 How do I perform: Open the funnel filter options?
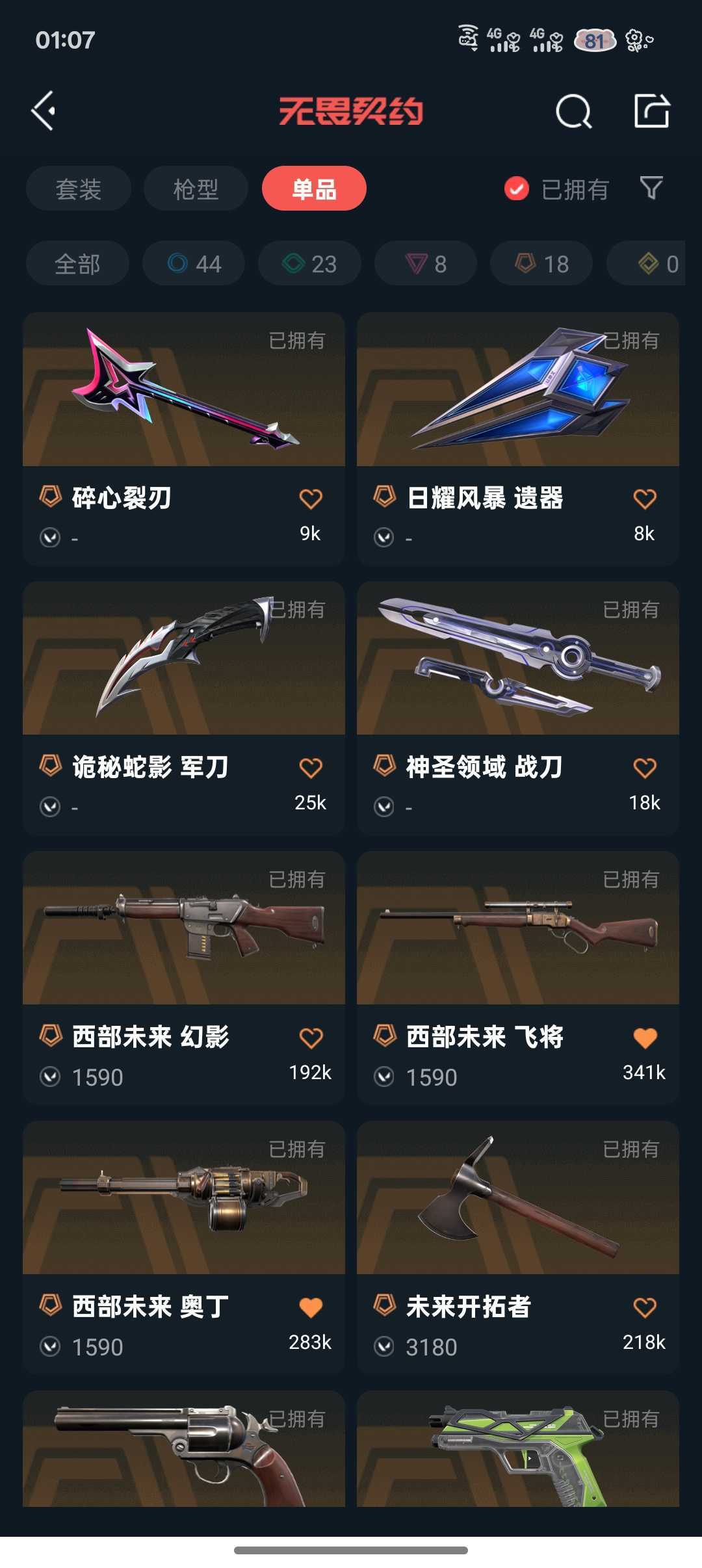651,189
